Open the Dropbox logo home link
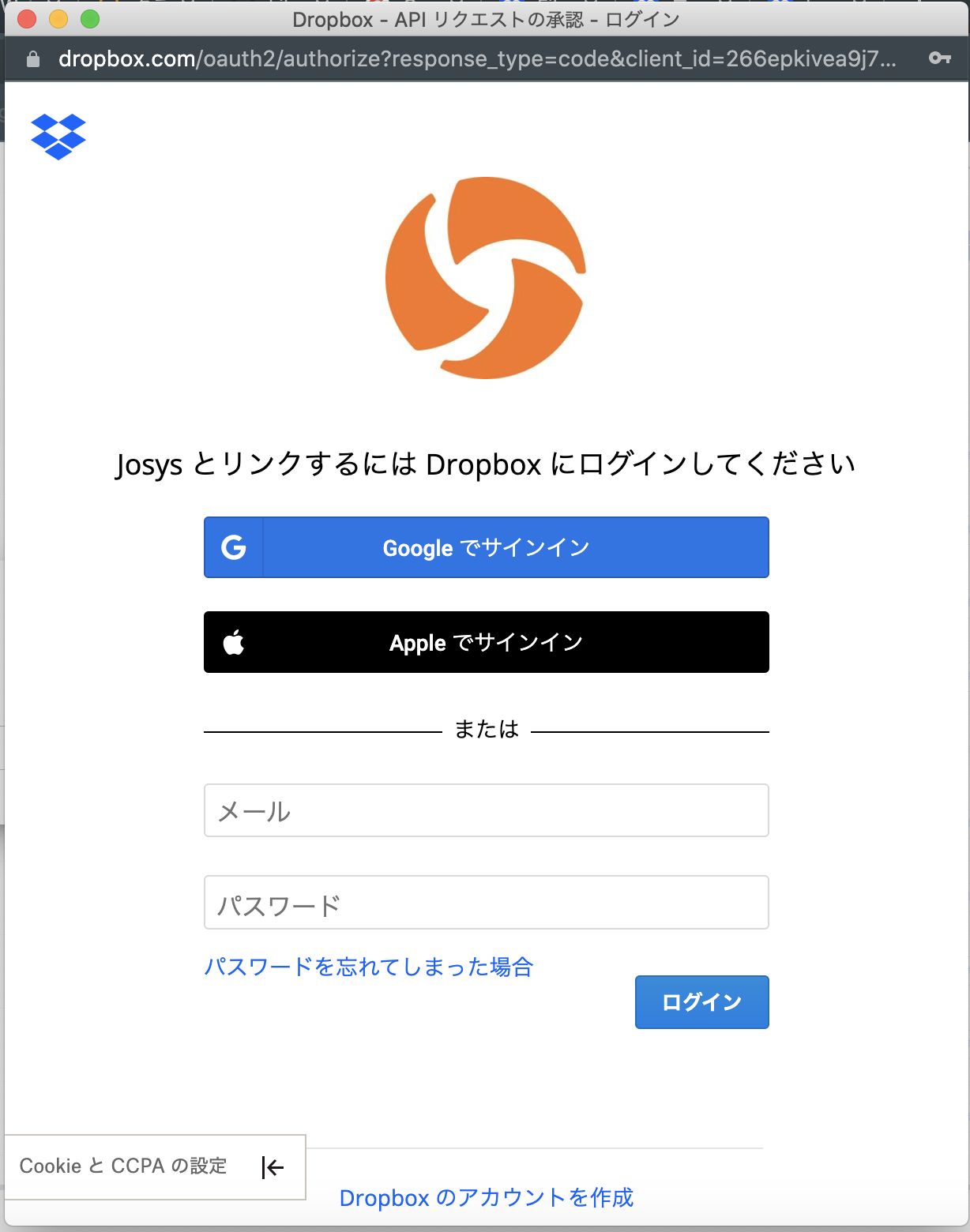 [58, 137]
